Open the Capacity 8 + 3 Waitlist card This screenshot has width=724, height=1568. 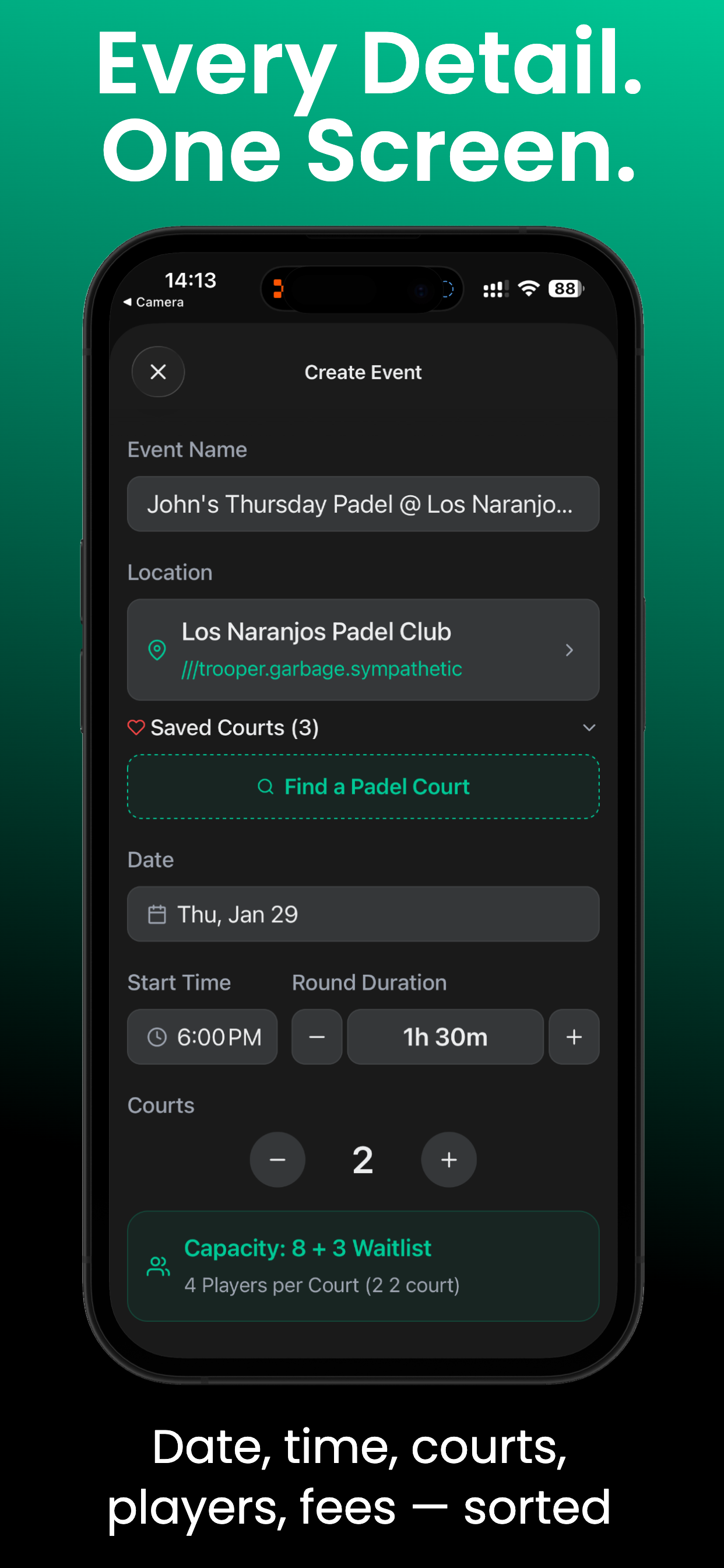(363, 1268)
